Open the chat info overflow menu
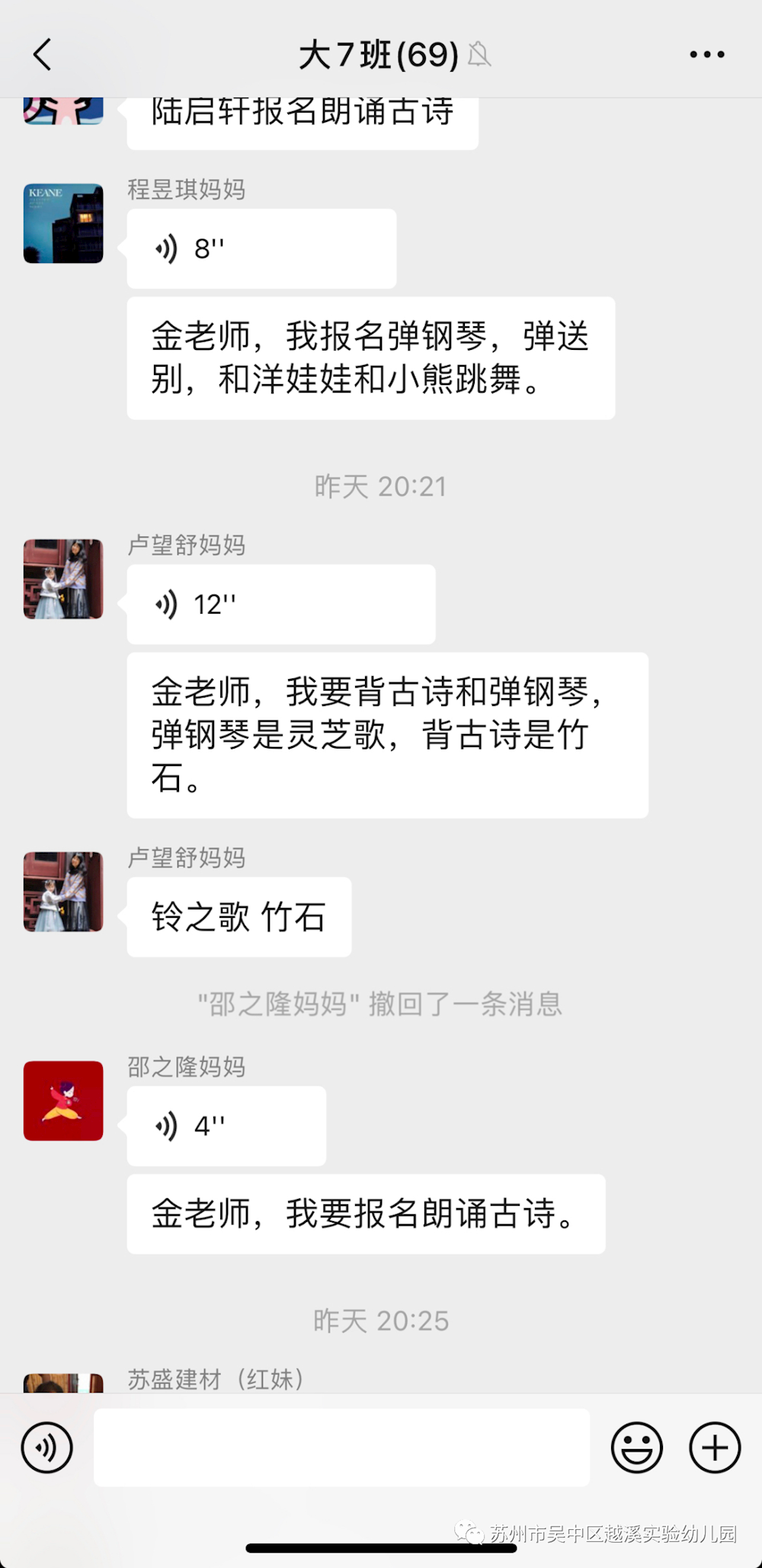Screen dimensions: 762x1568 (x=706, y=55)
